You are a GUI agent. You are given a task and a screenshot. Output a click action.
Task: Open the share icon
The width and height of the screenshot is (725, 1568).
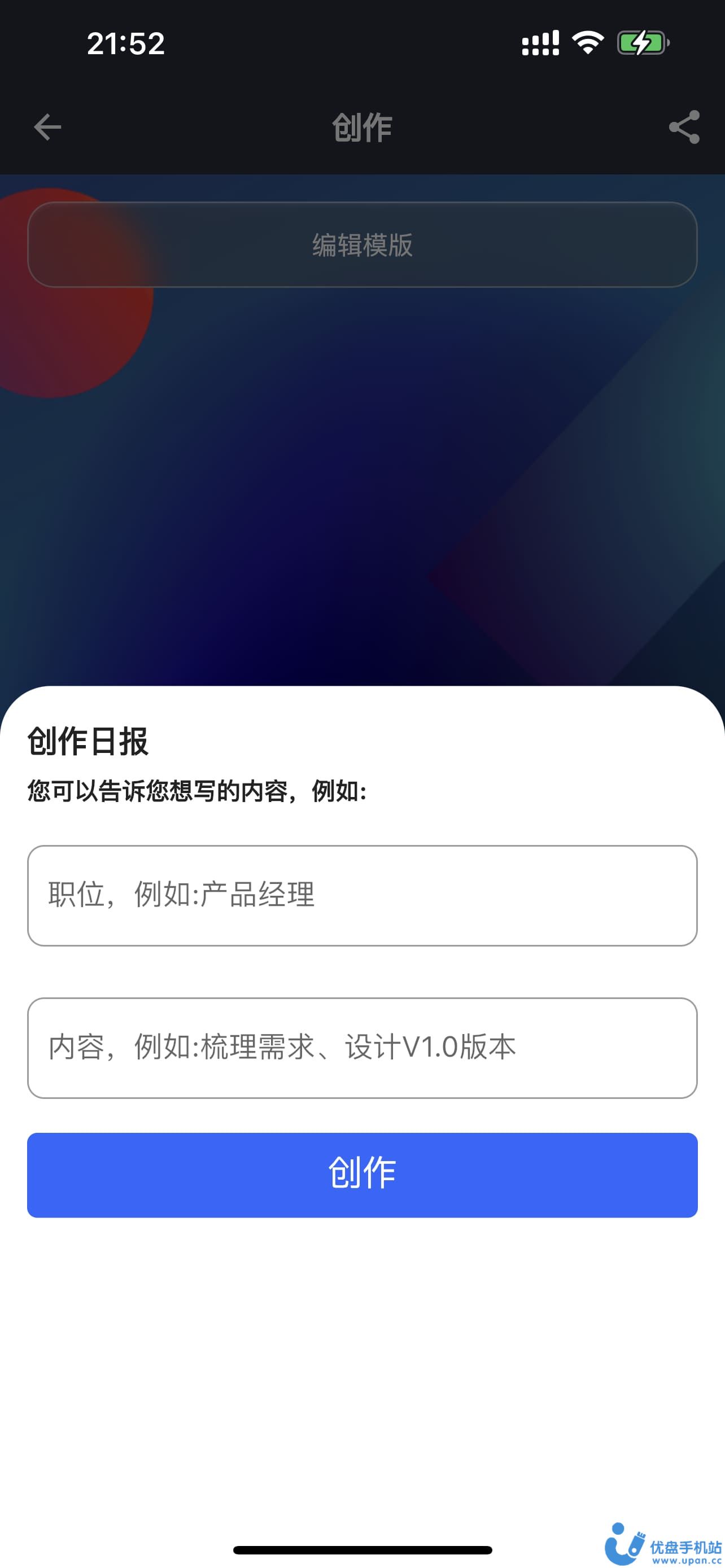[684, 127]
